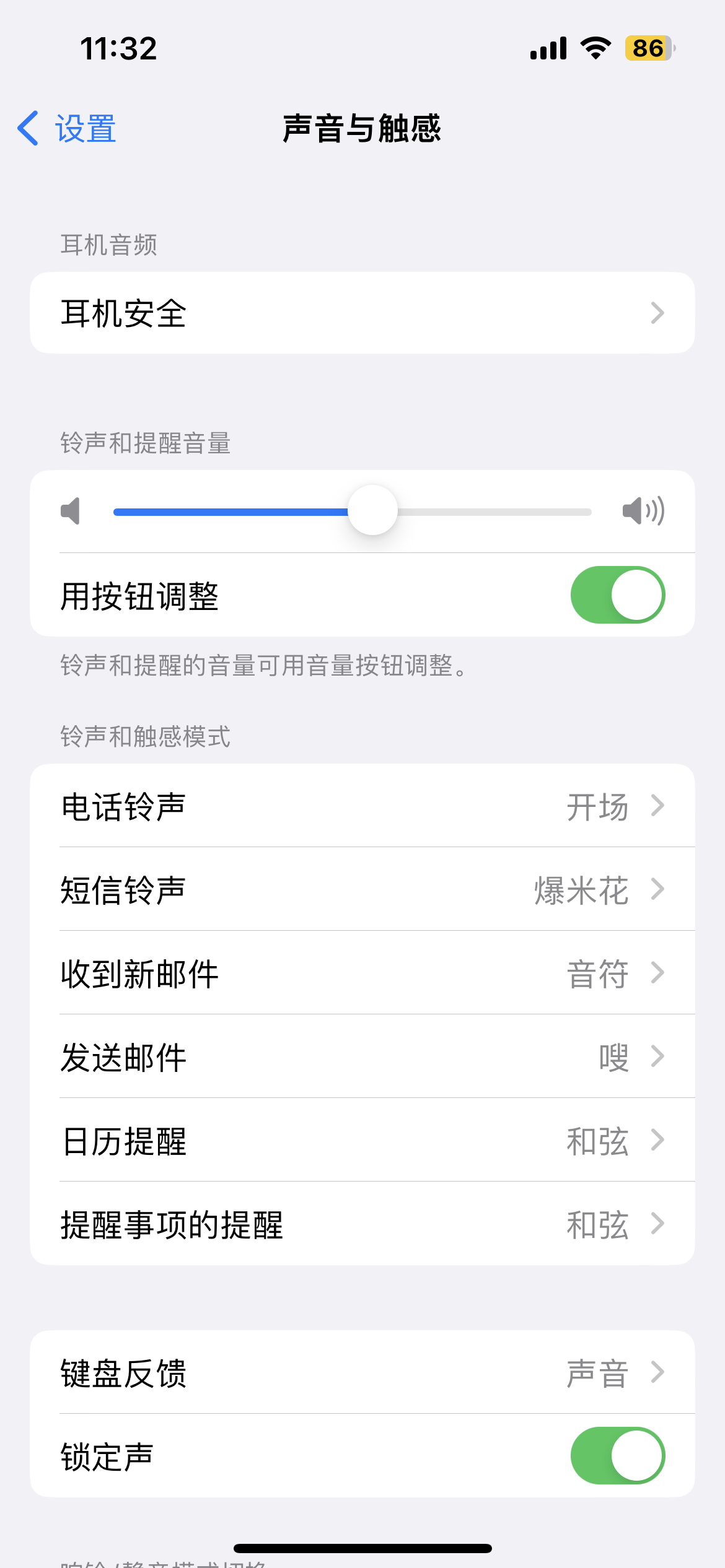Open 电话铃声 ringtone options

362,806
